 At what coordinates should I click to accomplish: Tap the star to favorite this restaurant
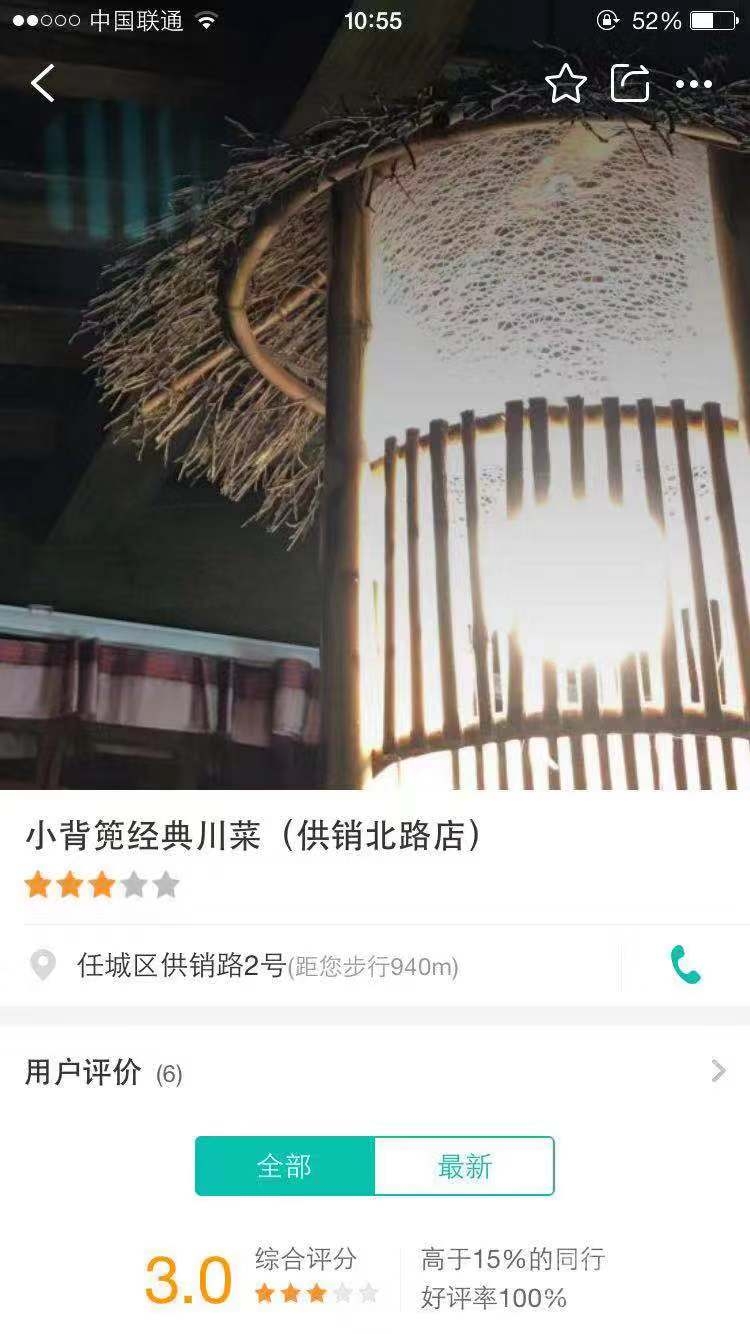coord(566,85)
